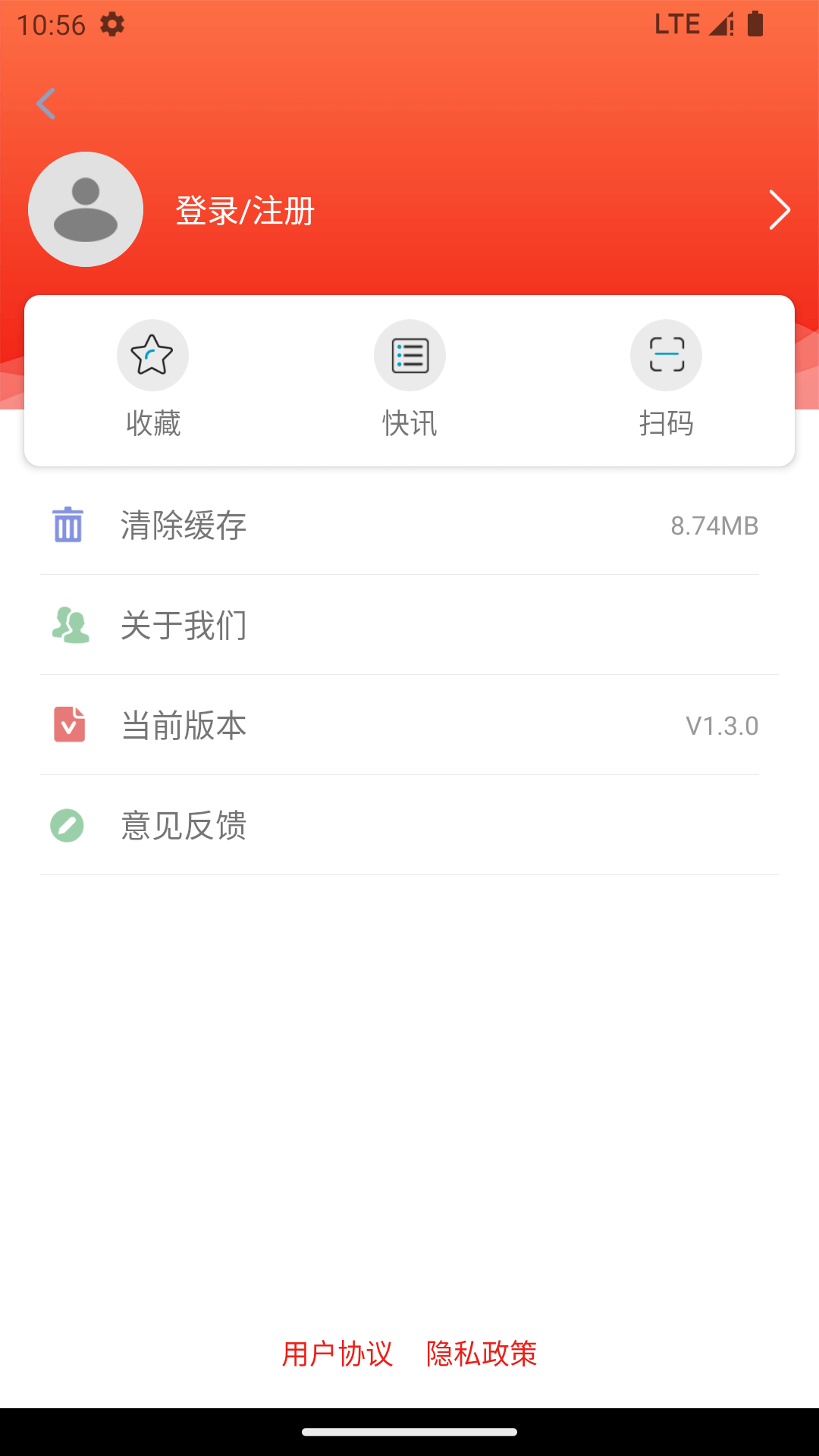Open 快讯 news list icon
819x1456 pixels.
pos(409,355)
